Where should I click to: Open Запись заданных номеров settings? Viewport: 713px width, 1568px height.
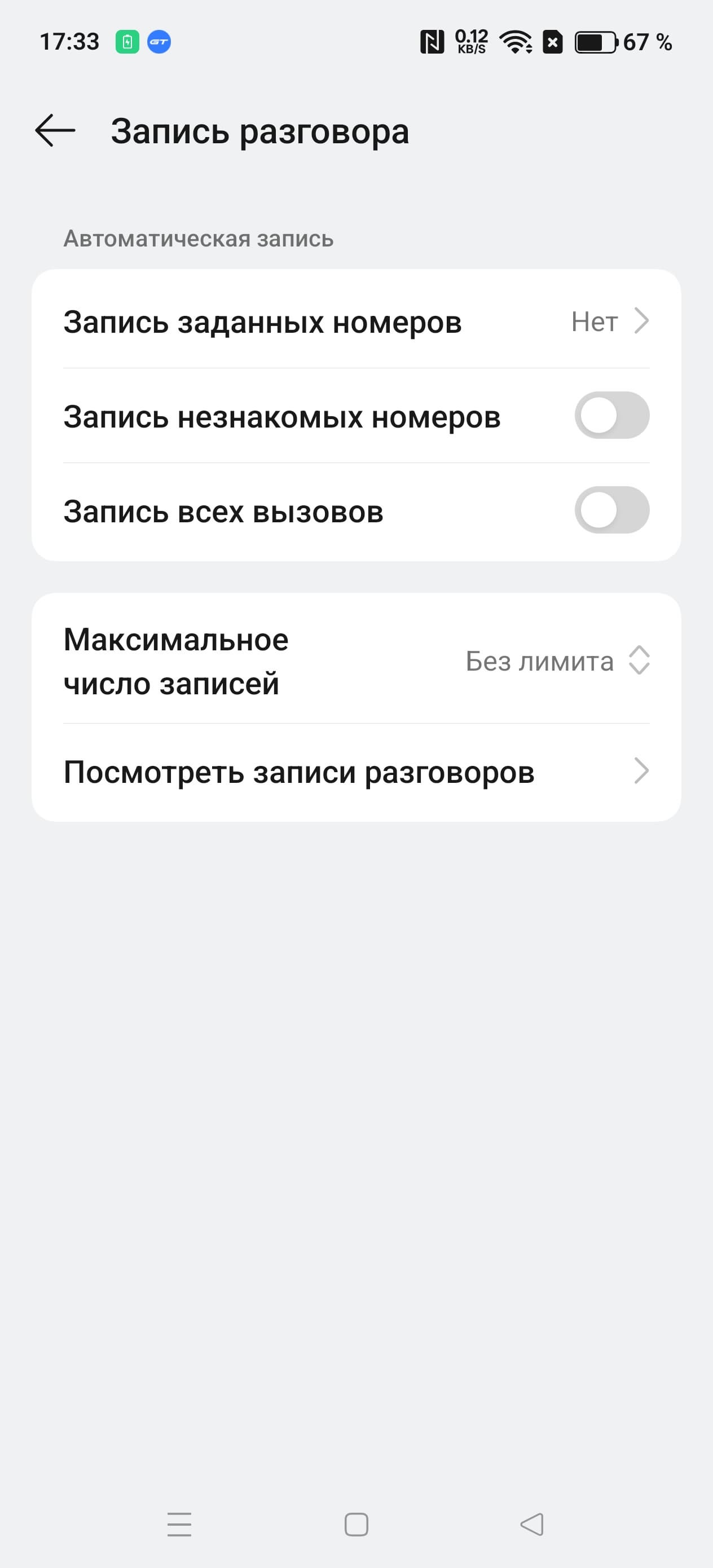(x=356, y=321)
